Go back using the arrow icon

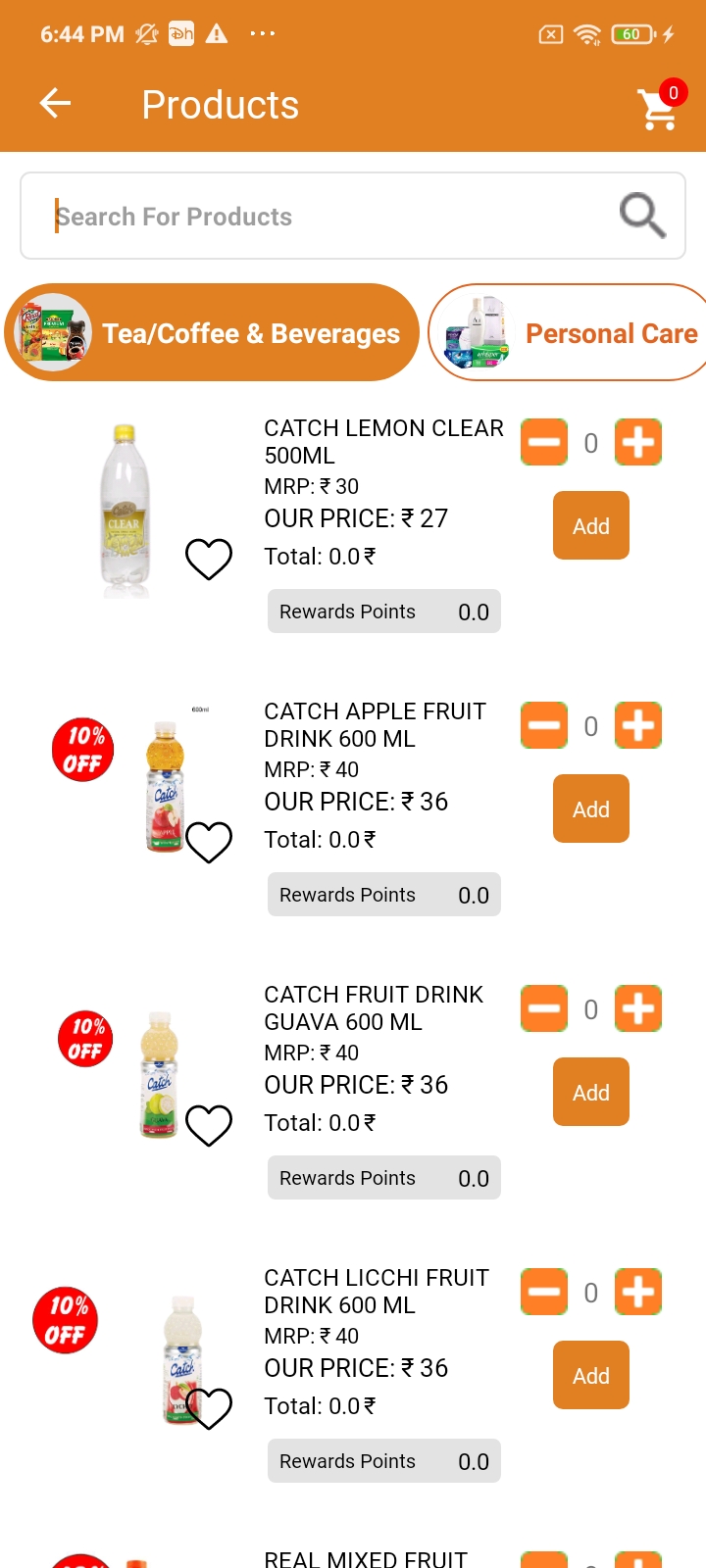point(56,103)
